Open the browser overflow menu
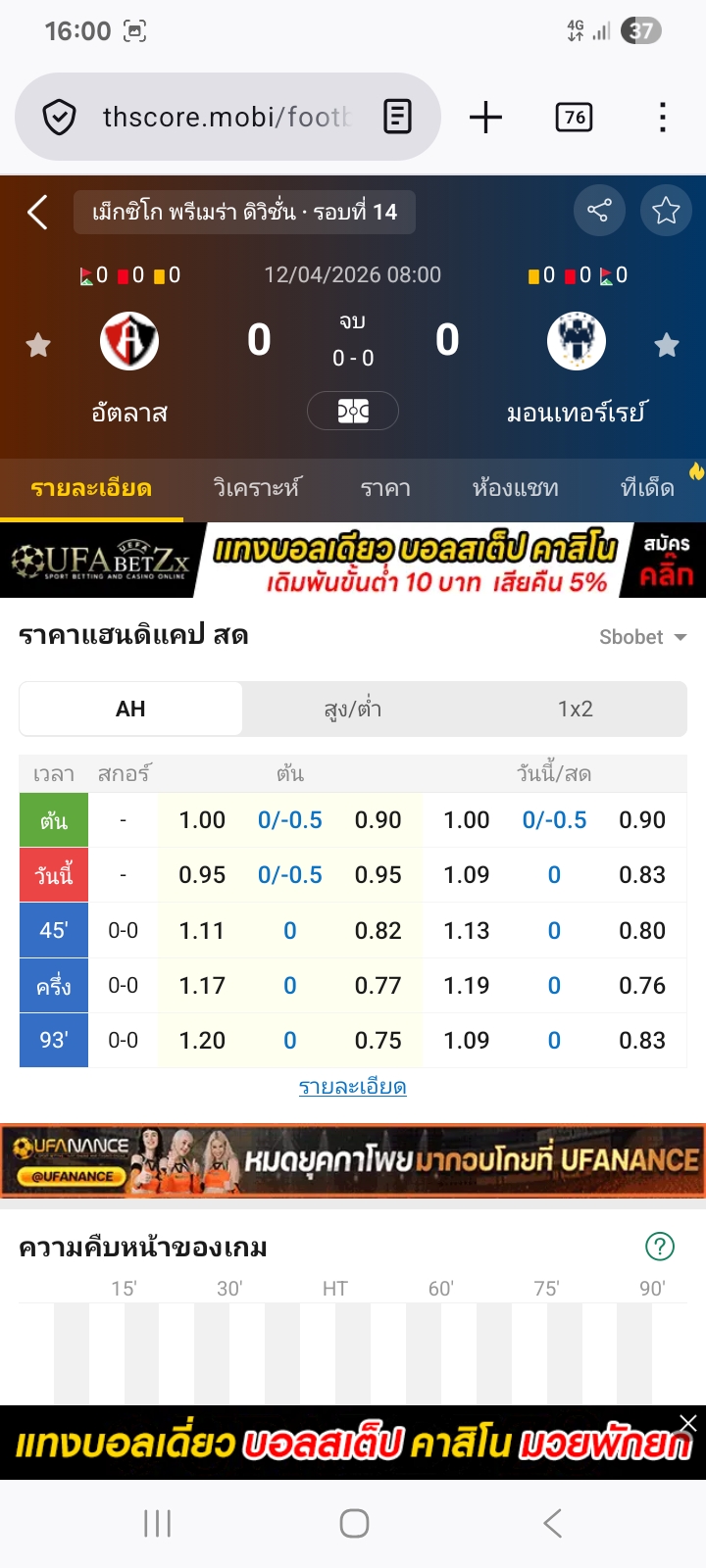706x1568 pixels. point(663,118)
